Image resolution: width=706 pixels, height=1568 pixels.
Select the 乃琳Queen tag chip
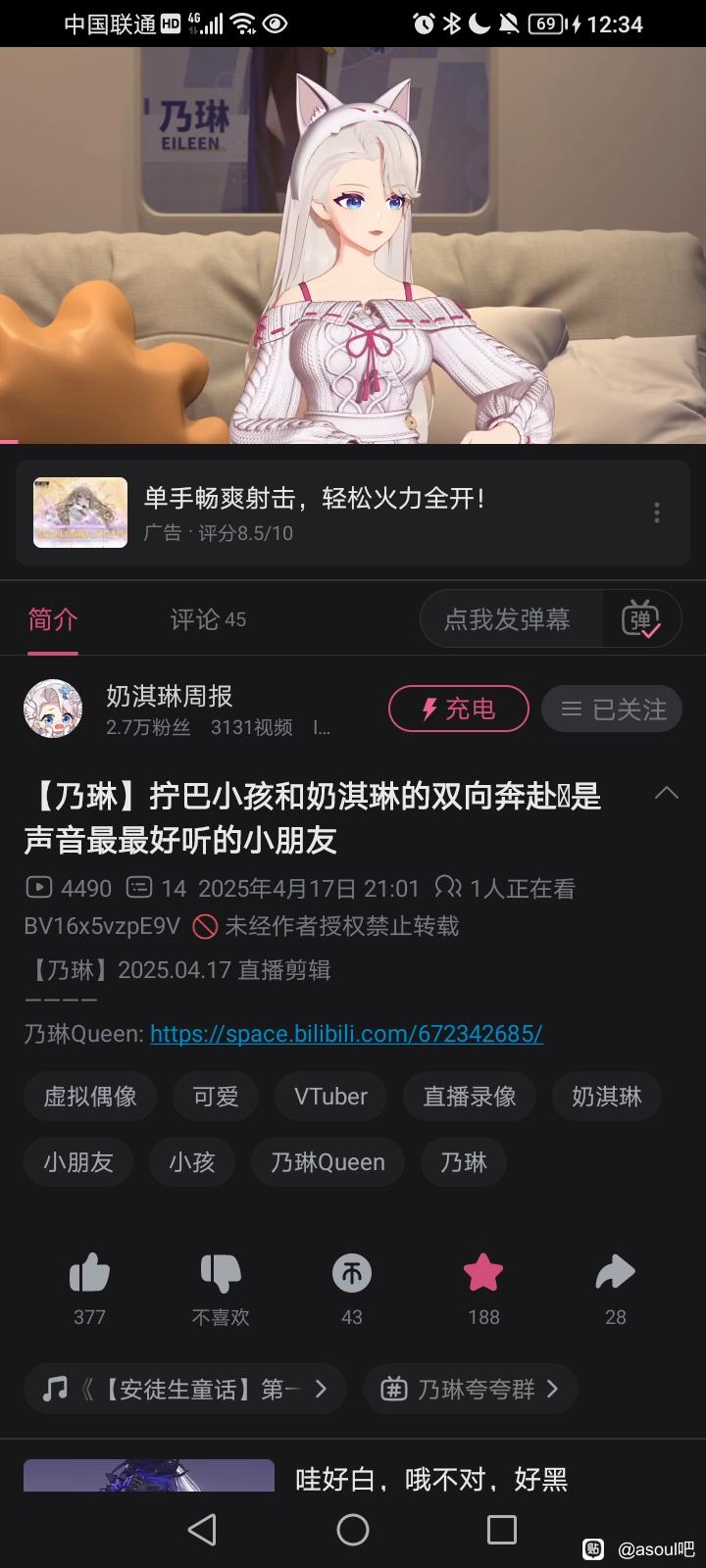pyautogui.click(x=328, y=1162)
